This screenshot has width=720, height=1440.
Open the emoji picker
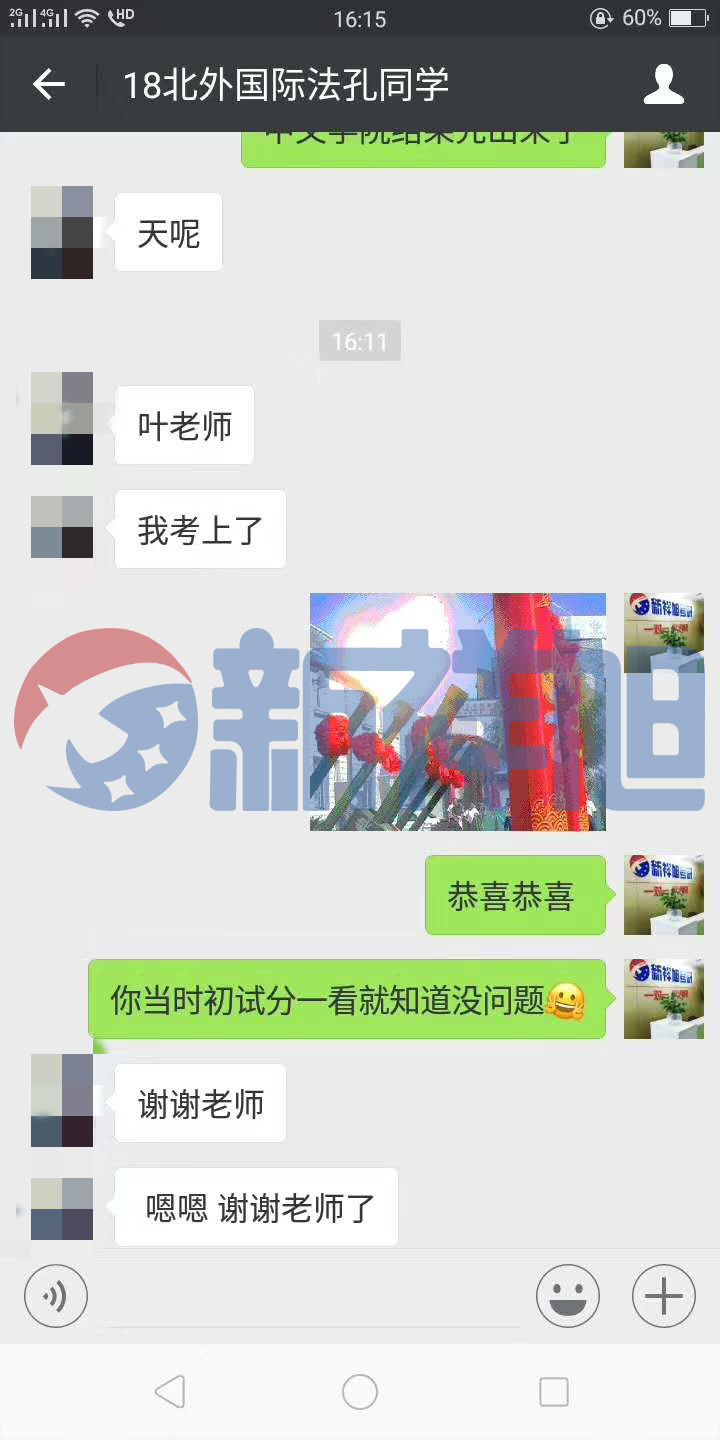pyautogui.click(x=567, y=1297)
